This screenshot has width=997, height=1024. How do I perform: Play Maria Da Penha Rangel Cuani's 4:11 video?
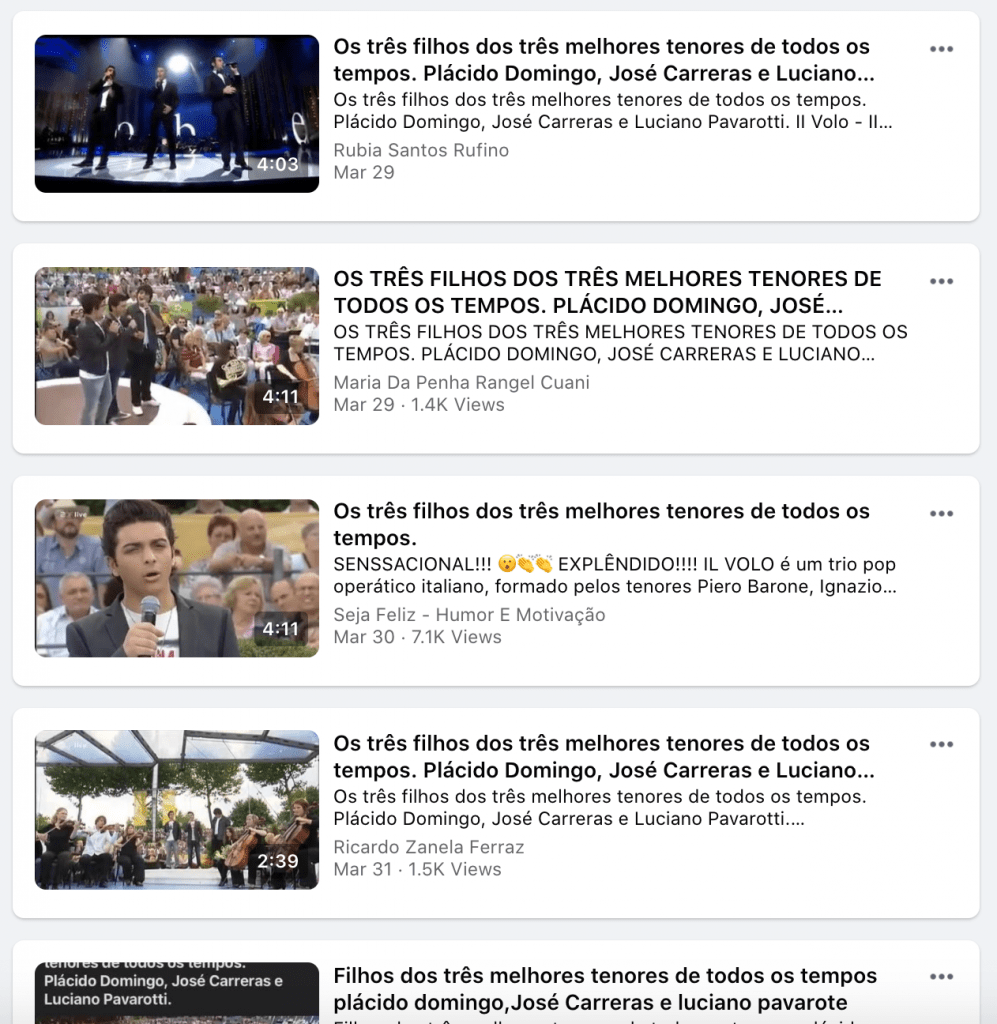[177, 346]
